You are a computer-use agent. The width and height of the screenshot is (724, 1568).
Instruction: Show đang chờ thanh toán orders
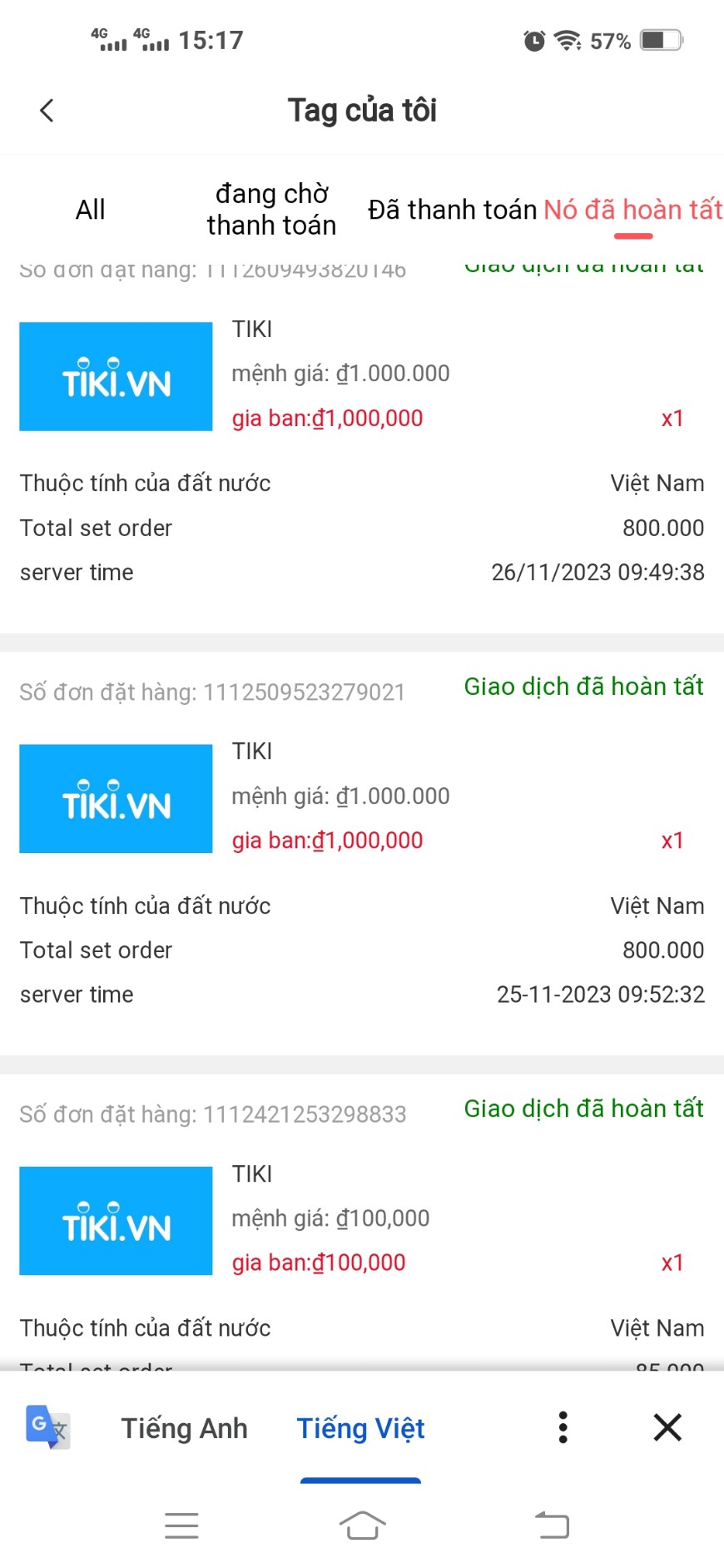pos(271,210)
